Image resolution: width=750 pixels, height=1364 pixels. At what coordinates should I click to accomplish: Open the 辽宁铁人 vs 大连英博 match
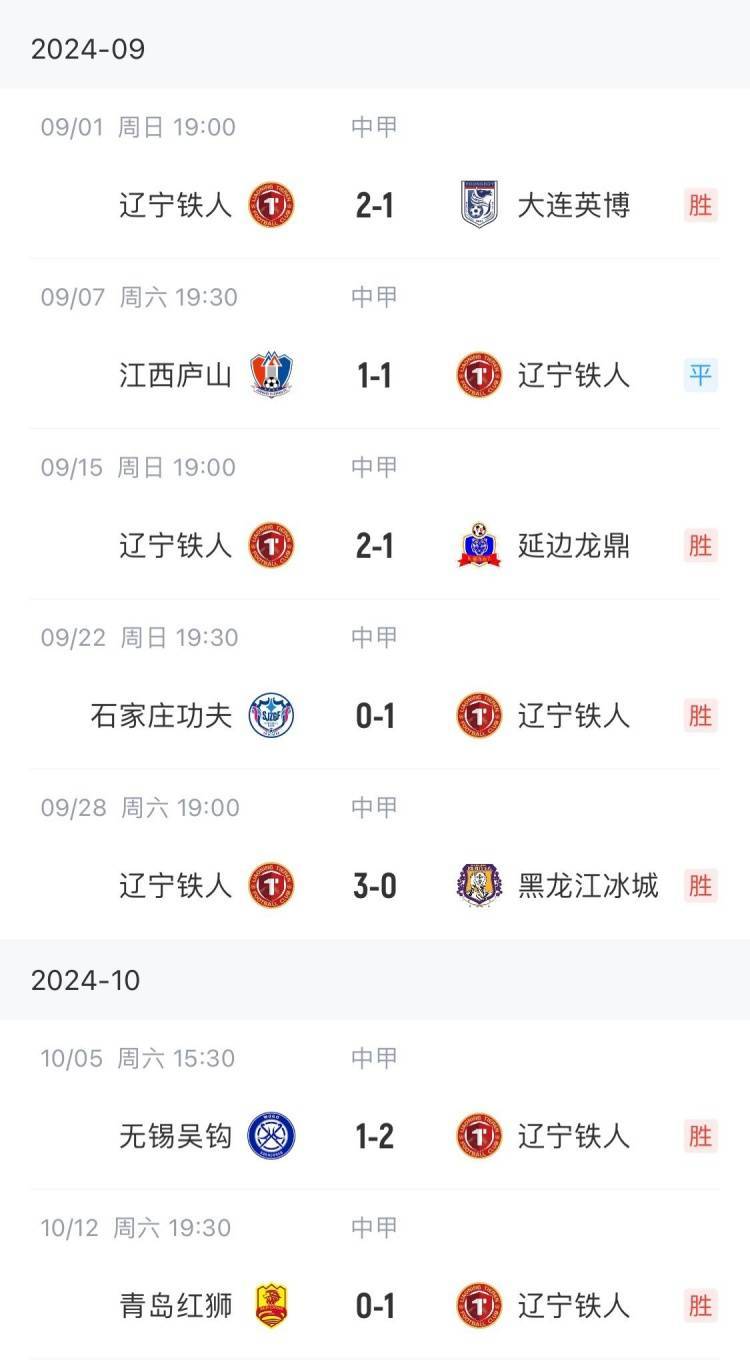(x=375, y=205)
